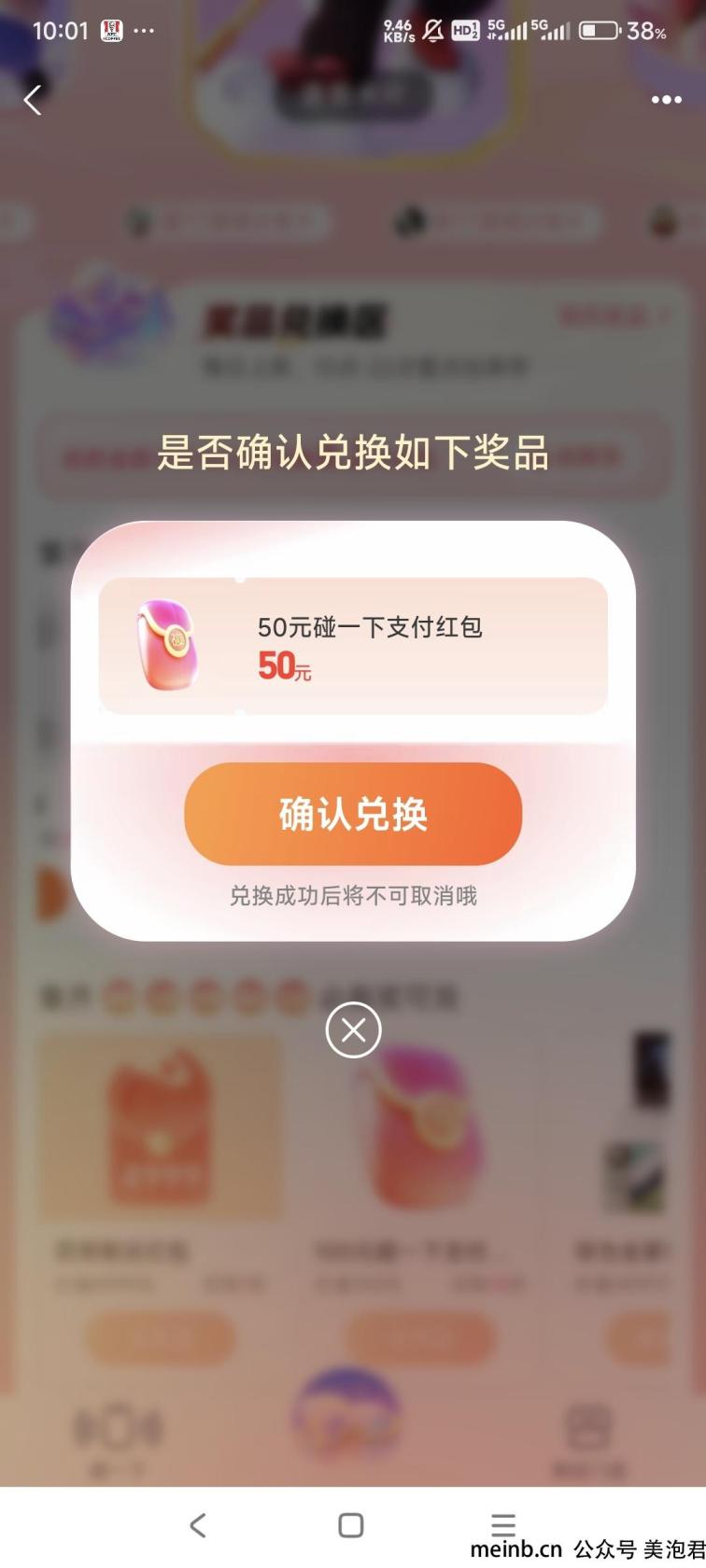This screenshot has width=706, height=1568.
Task: Close the redemption dialog
Action: [353, 1030]
